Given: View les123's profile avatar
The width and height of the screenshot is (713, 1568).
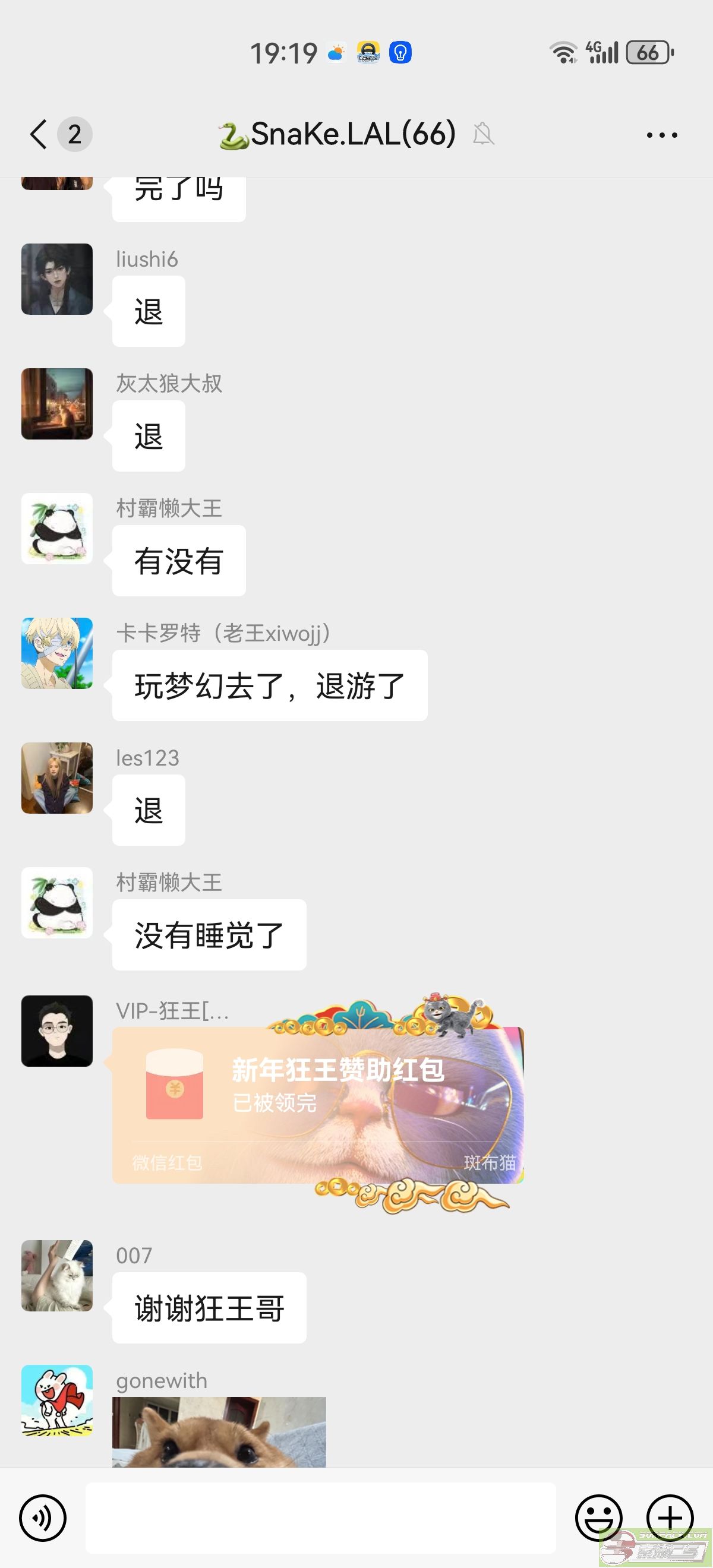Looking at the screenshot, I should coord(57,778).
